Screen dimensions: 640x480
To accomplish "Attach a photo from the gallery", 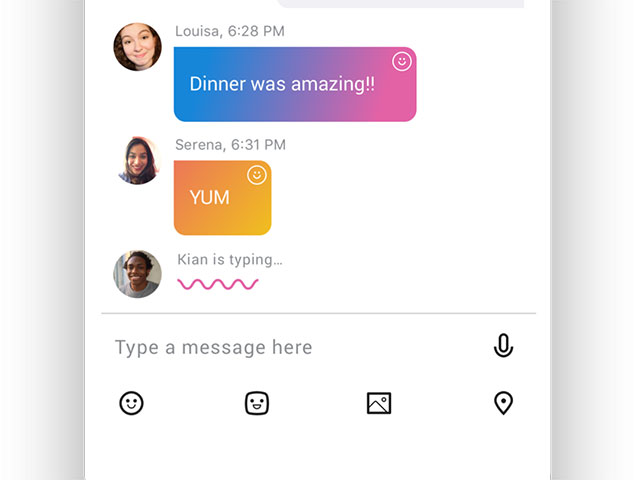I will [379, 403].
